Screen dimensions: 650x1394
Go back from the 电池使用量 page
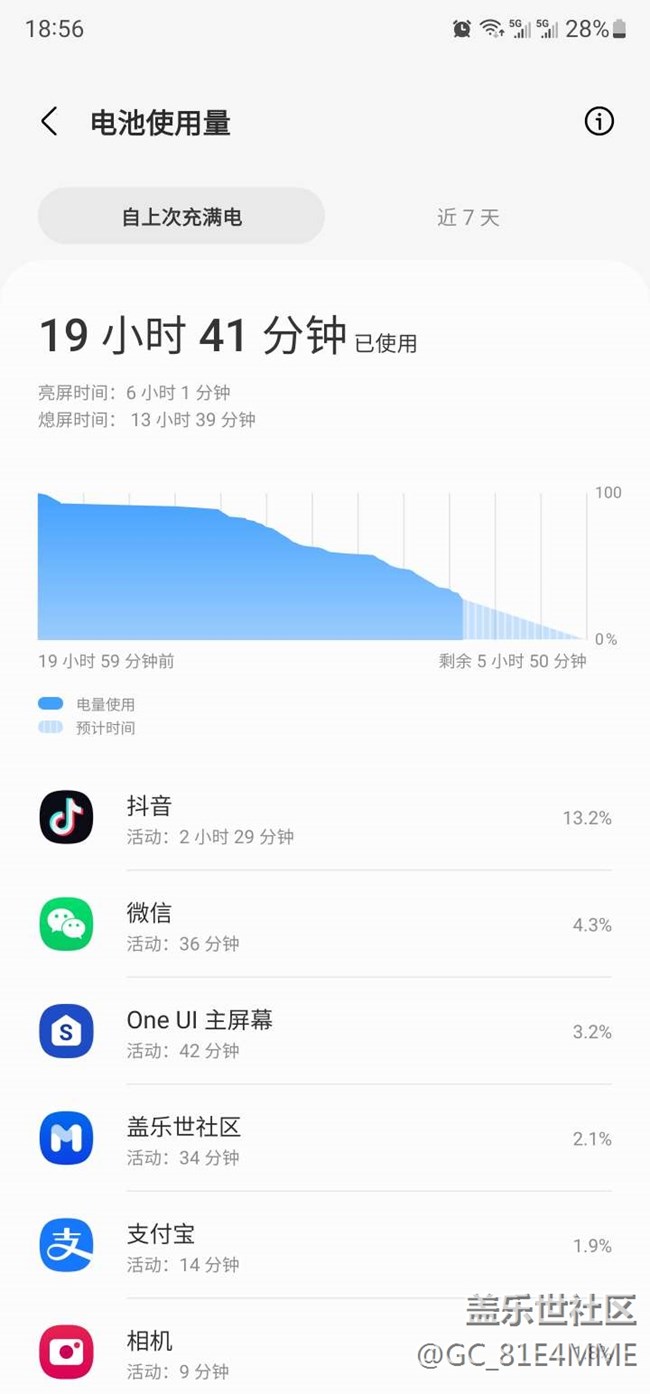[x=49, y=122]
